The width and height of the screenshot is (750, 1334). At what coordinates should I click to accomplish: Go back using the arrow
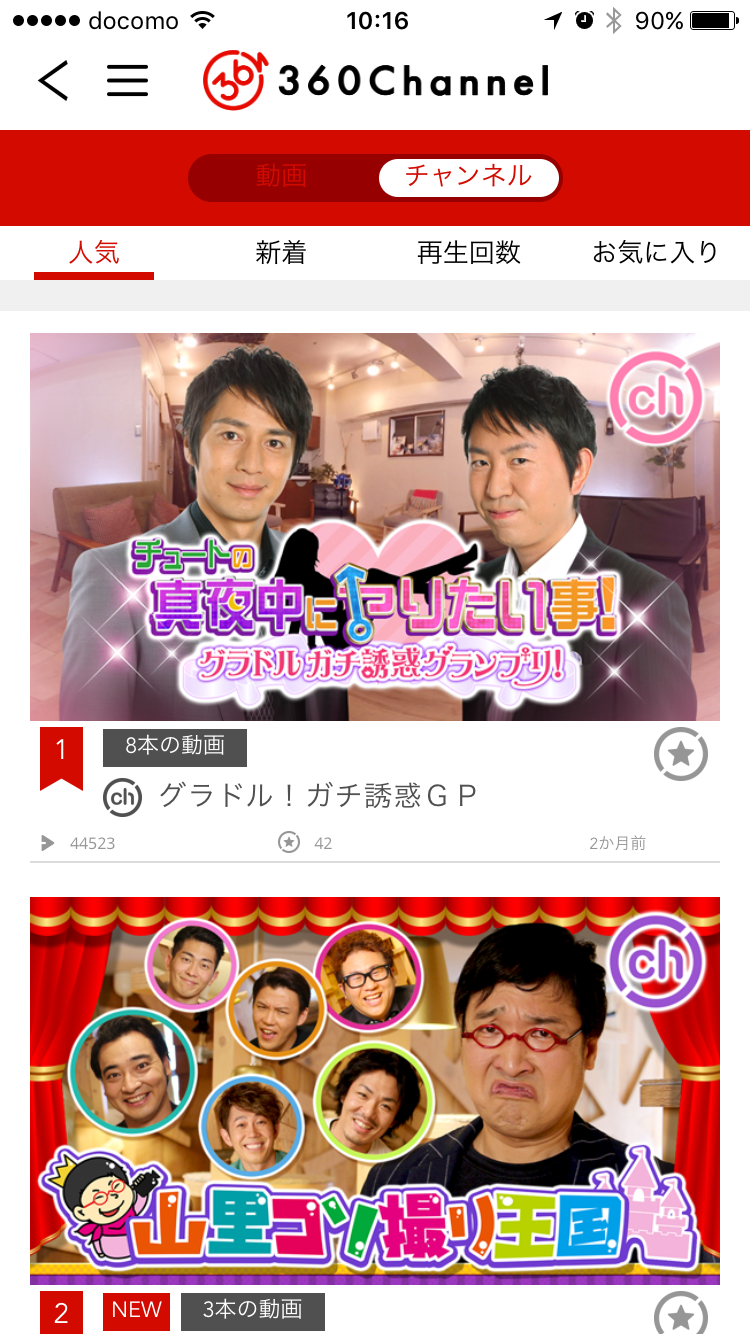click(53, 81)
